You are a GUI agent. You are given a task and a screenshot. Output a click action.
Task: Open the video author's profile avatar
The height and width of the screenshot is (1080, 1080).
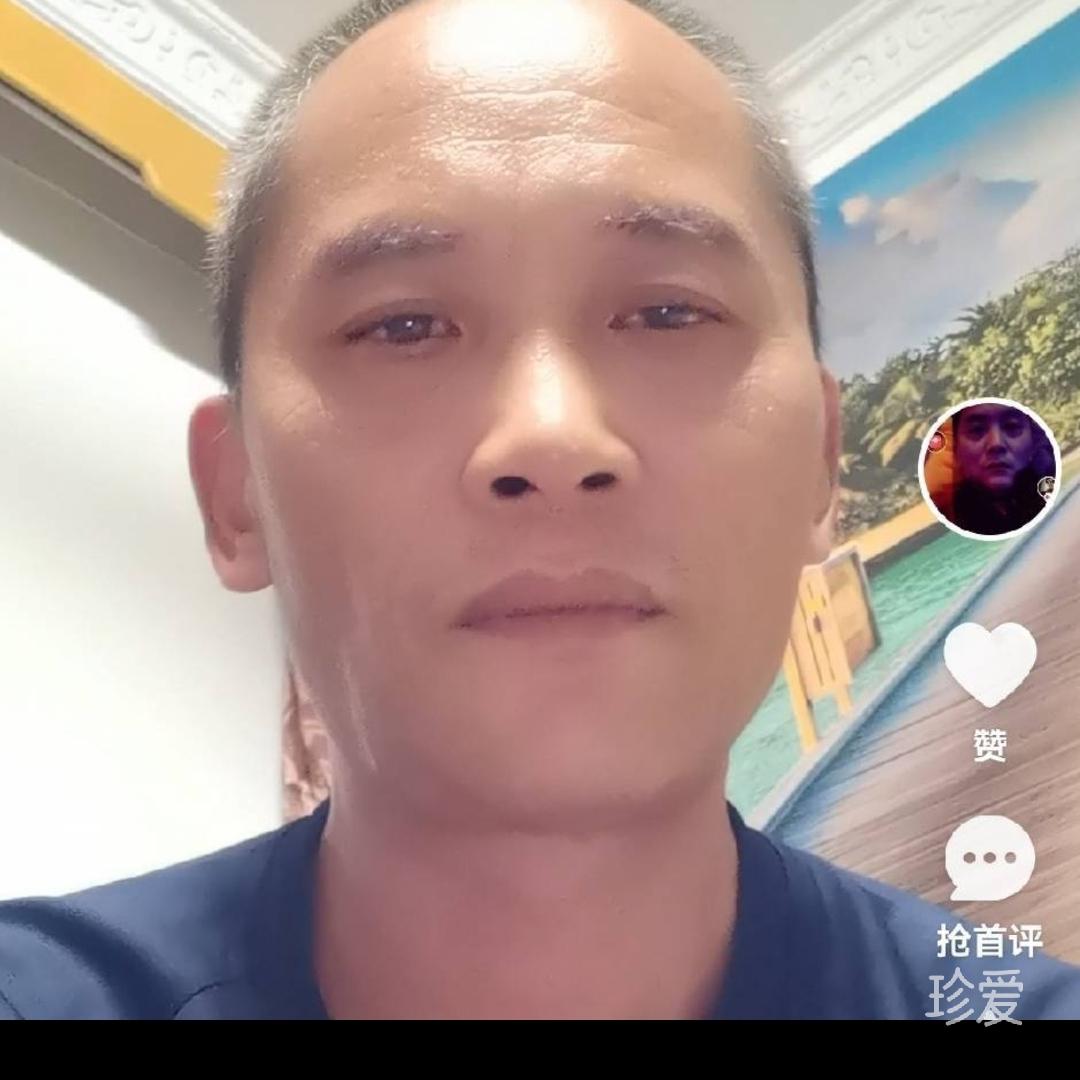pos(988,468)
